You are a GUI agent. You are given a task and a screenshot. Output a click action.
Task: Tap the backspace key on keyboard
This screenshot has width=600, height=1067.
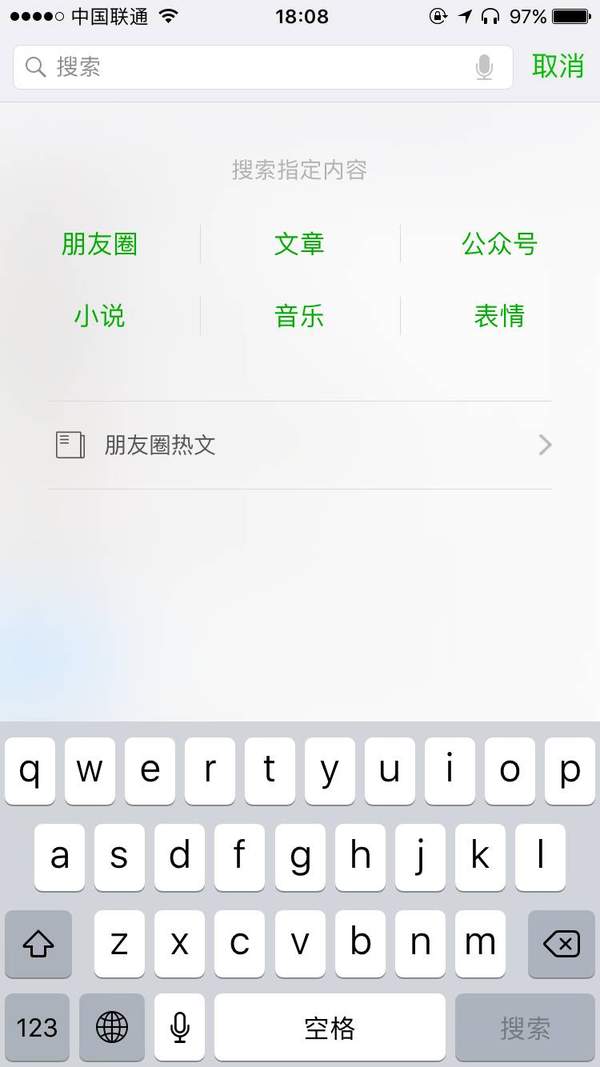tap(561, 945)
